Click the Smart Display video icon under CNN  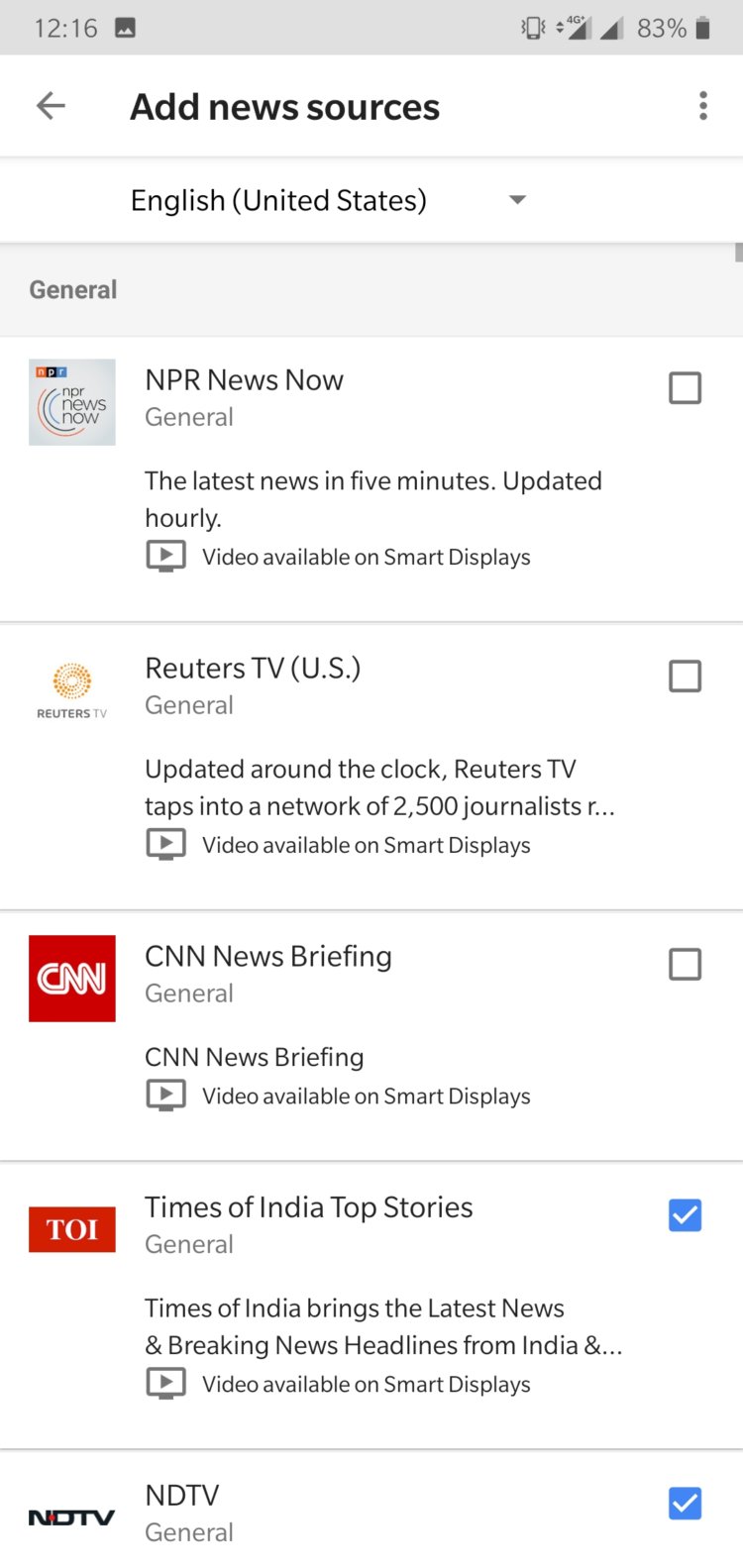click(165, 1095)
